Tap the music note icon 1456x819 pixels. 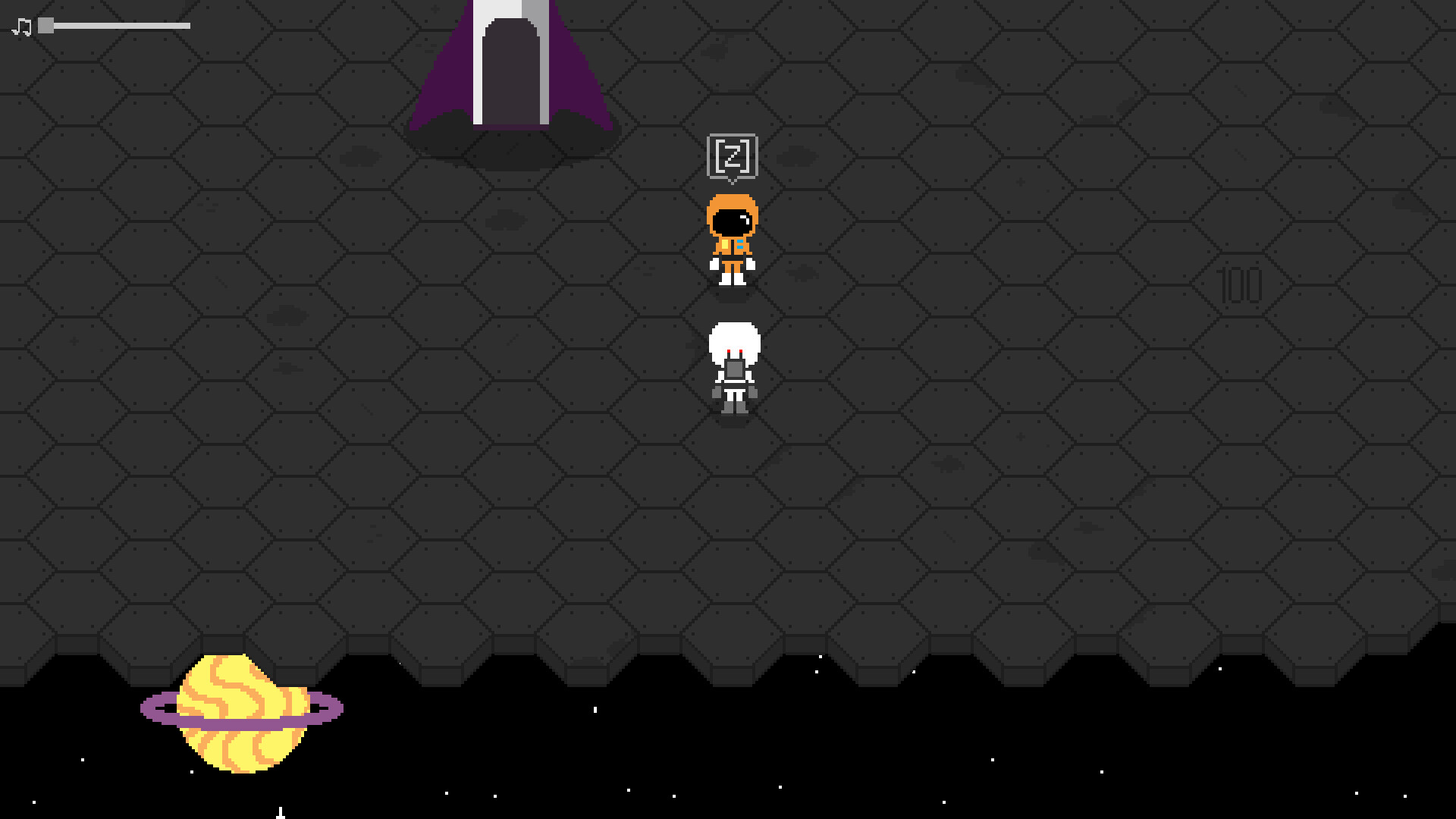(22, 27)
